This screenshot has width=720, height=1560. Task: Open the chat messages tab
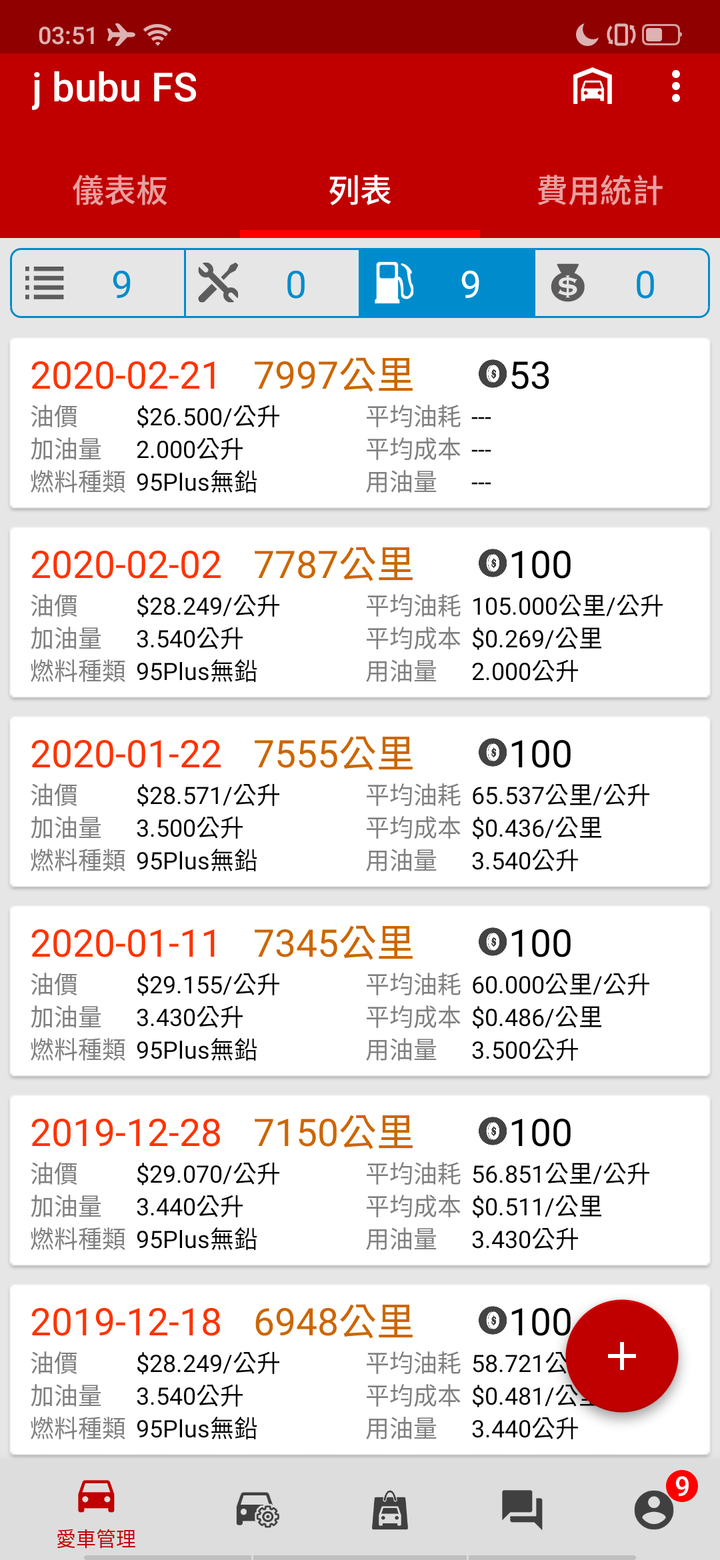click(x=522, y=1510)
